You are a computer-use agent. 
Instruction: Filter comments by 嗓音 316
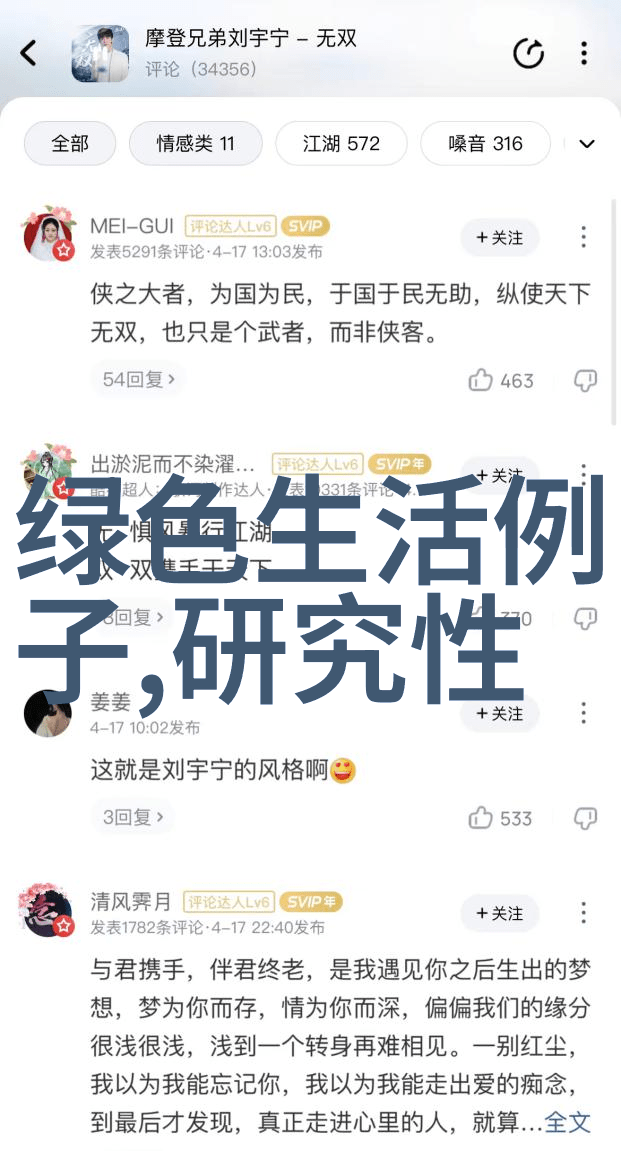click(485, 144)
